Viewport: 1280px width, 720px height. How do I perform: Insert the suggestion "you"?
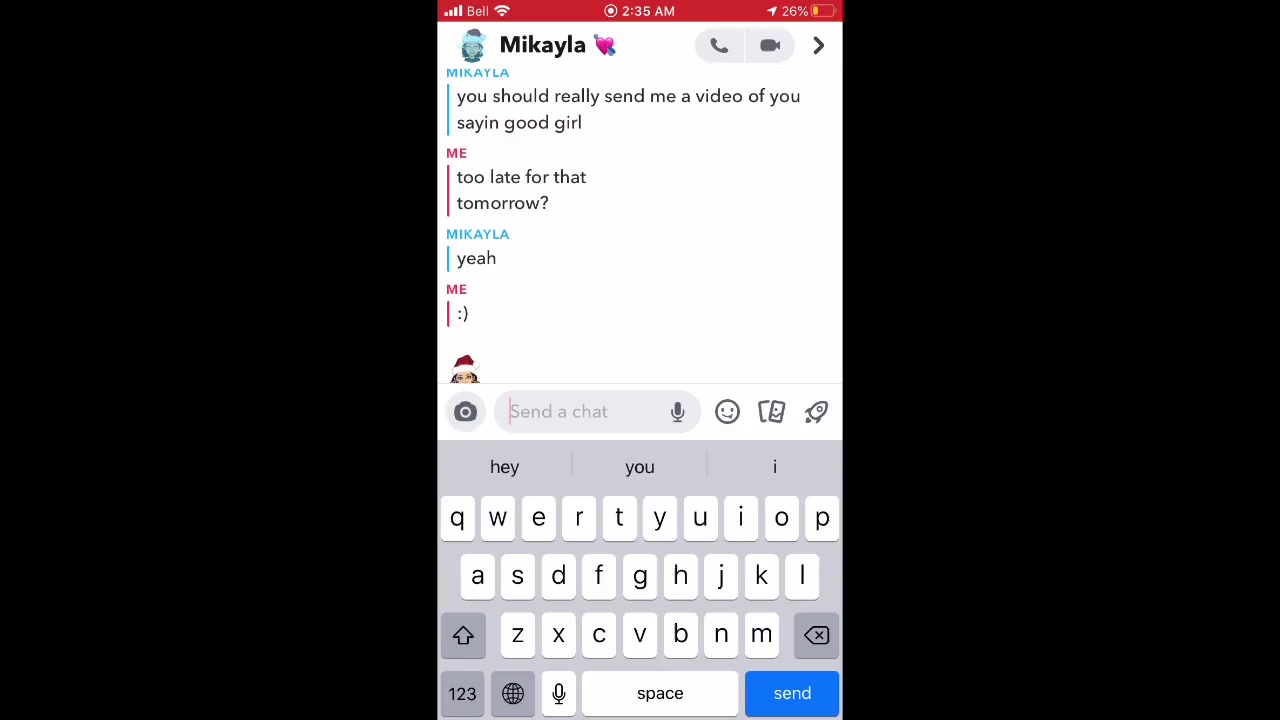pyautogui.click(x=640, y=467)
